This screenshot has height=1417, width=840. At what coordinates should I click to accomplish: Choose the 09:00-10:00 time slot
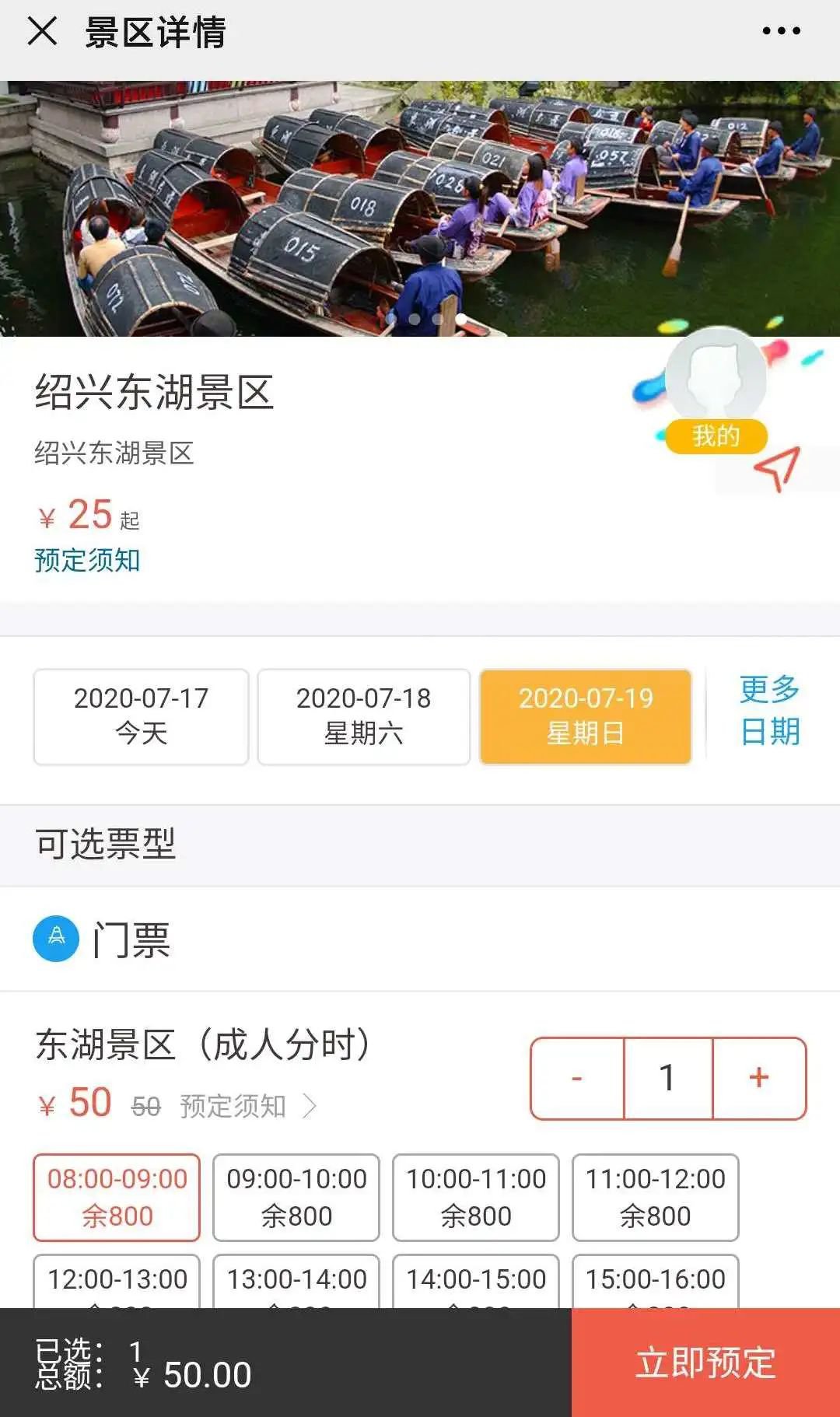pos(296,1197)
